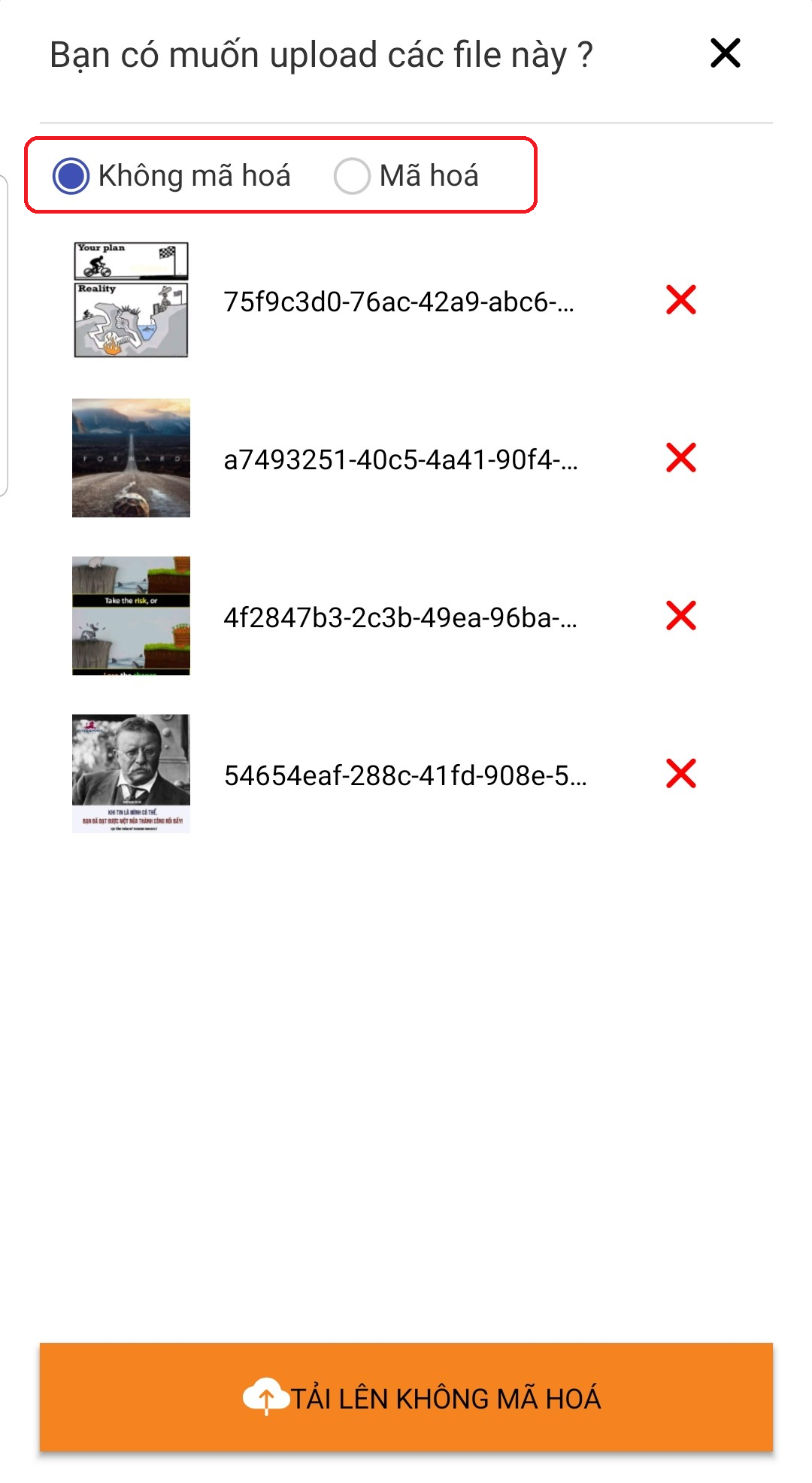Remove file 75f9c3d0-76ac-42a9-abc6 from the list
812x1483 pixels.
pyautogui.click(x=680, y=300)
